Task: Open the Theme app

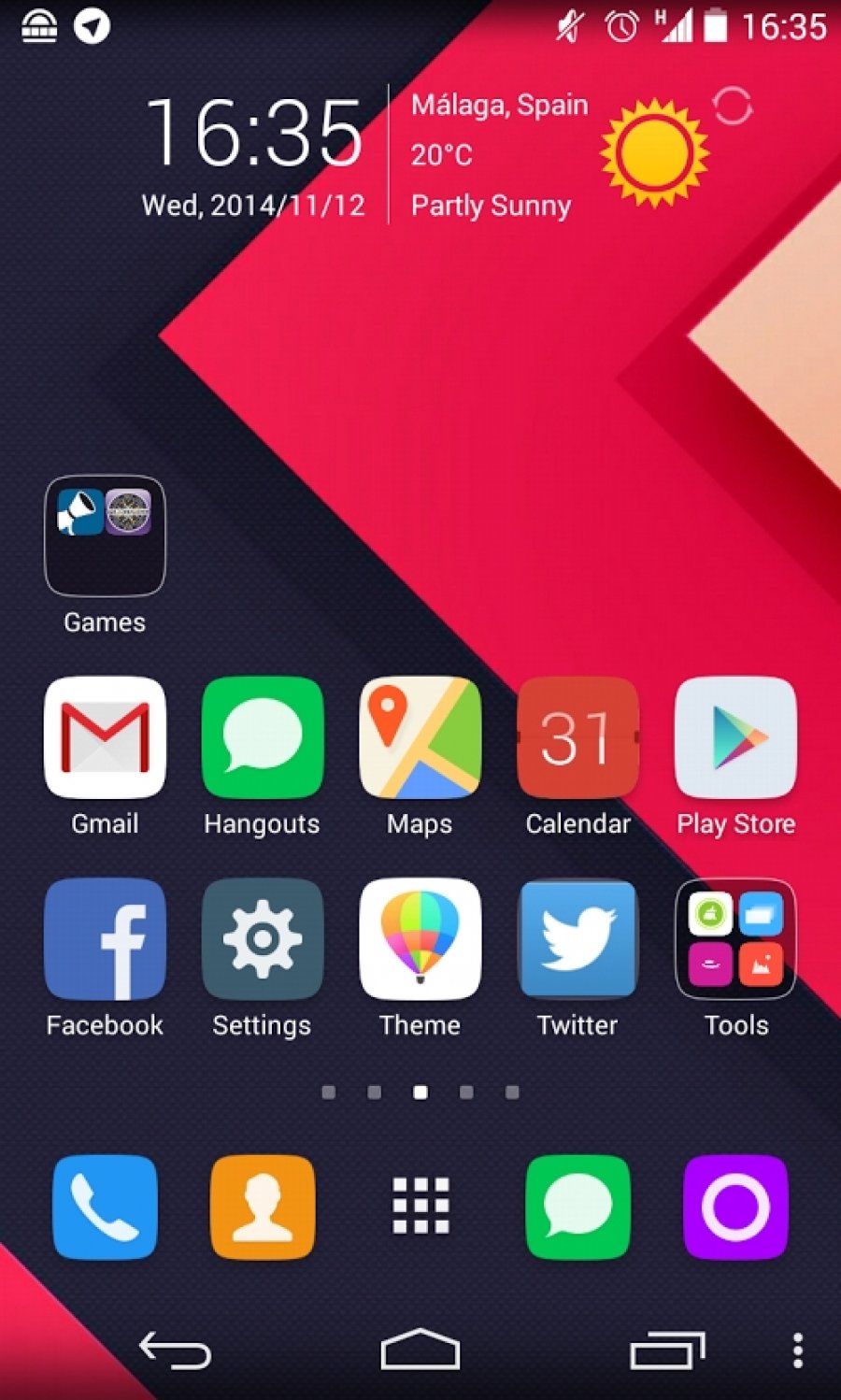Action: click(420, 940)
